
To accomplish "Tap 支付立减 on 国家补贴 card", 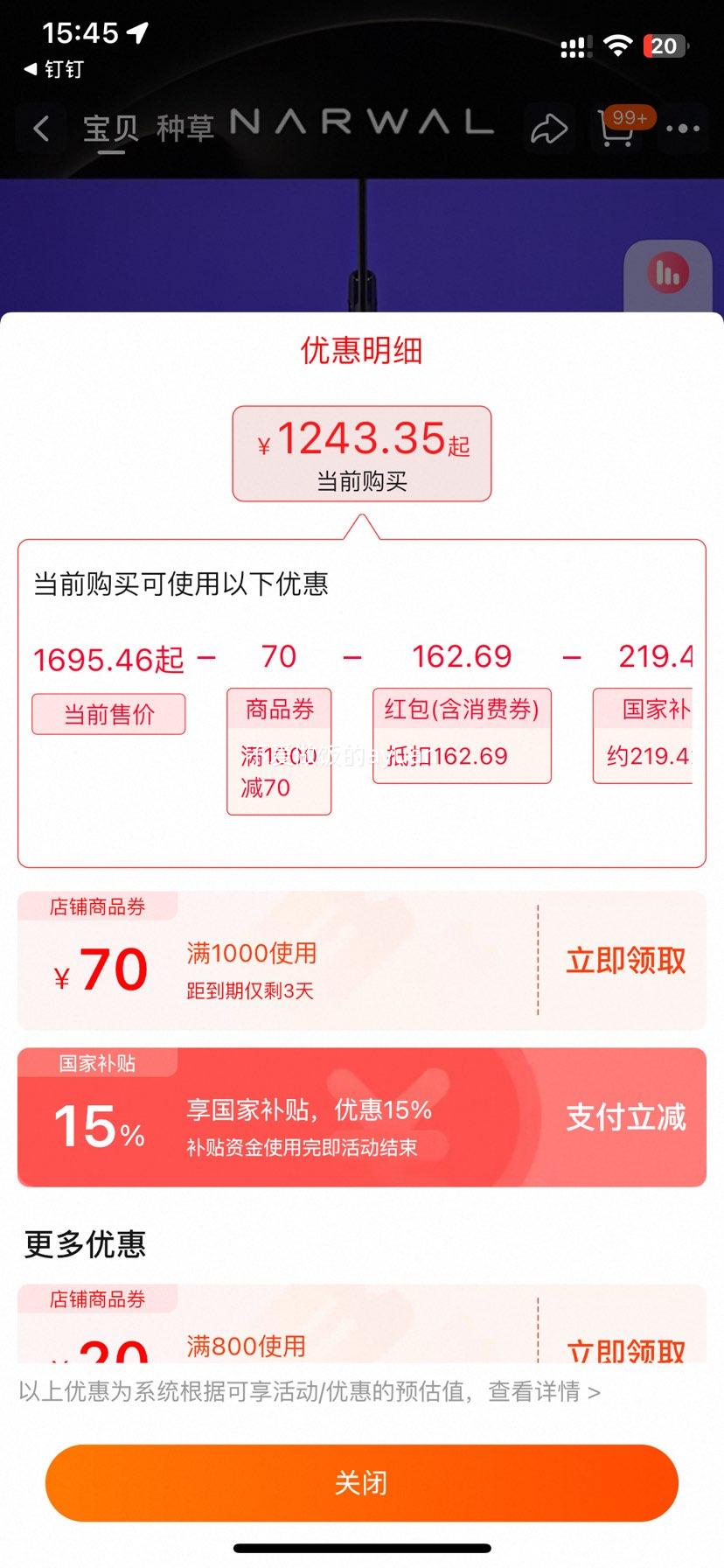I will click(x=625, y=1117).
